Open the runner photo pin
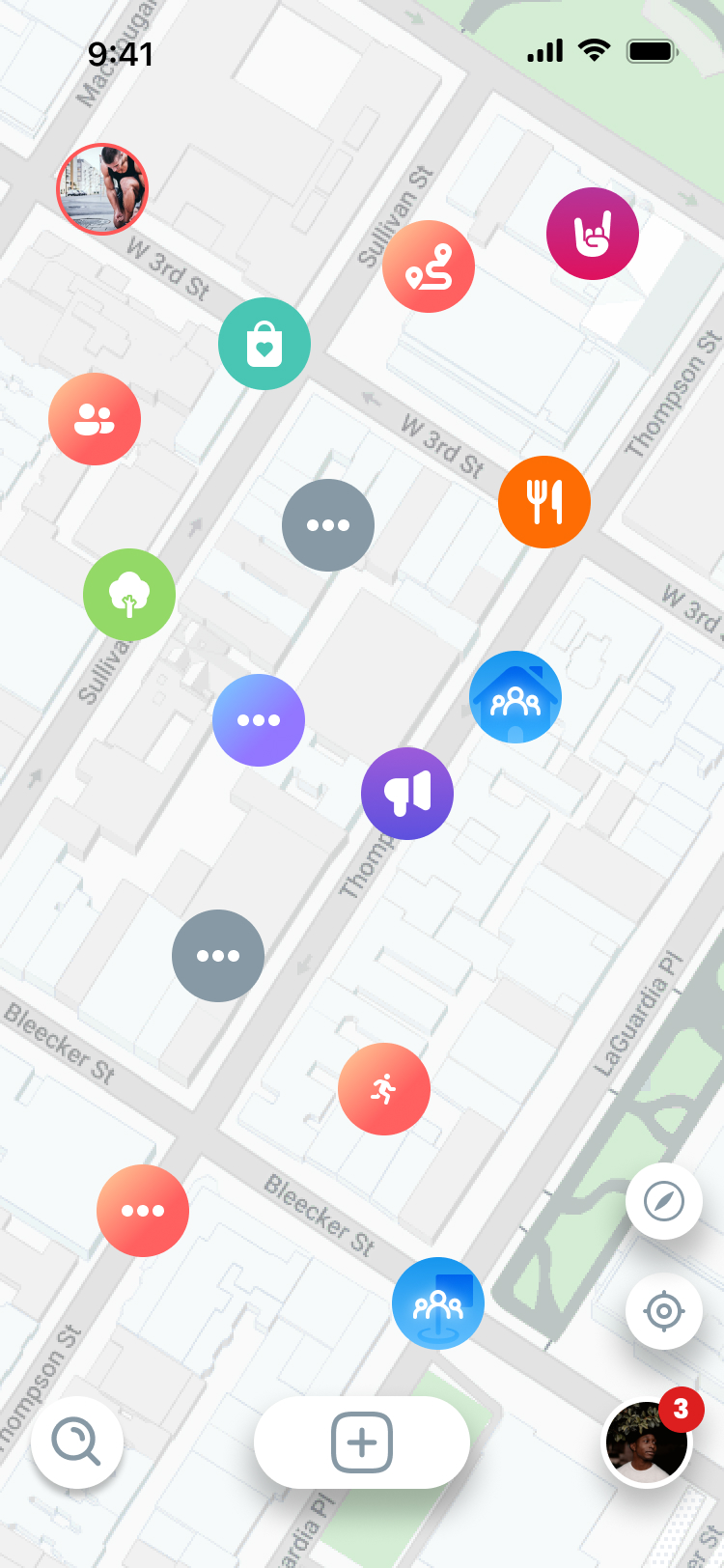 click(102, 189)
